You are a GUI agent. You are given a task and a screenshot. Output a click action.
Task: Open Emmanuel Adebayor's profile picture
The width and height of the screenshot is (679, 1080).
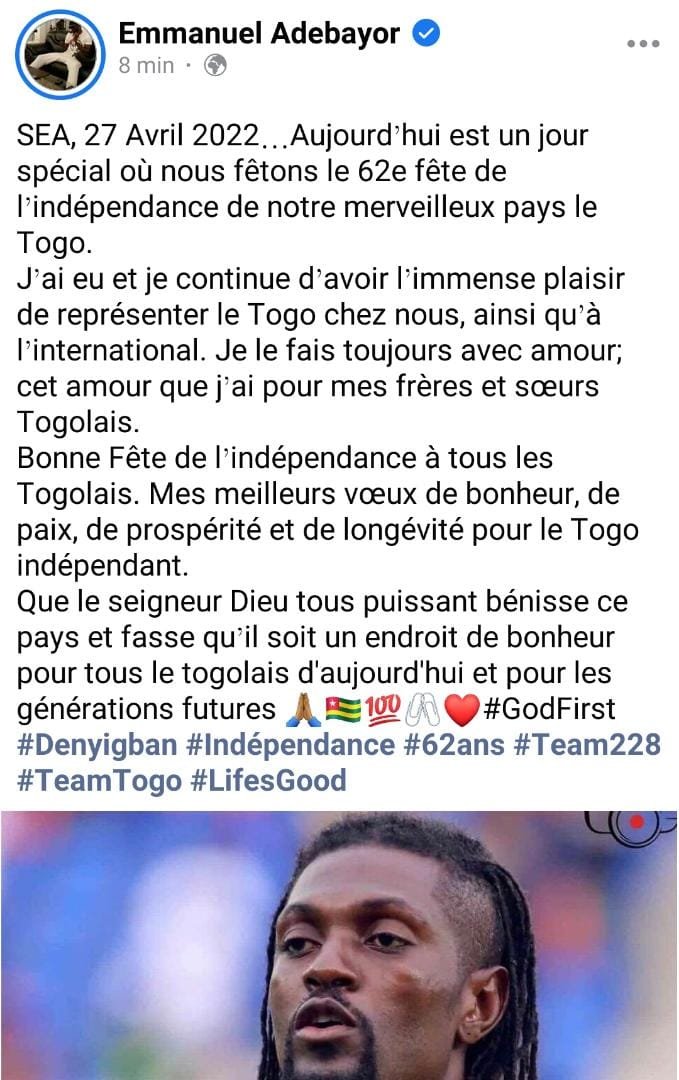pos(59,53)
